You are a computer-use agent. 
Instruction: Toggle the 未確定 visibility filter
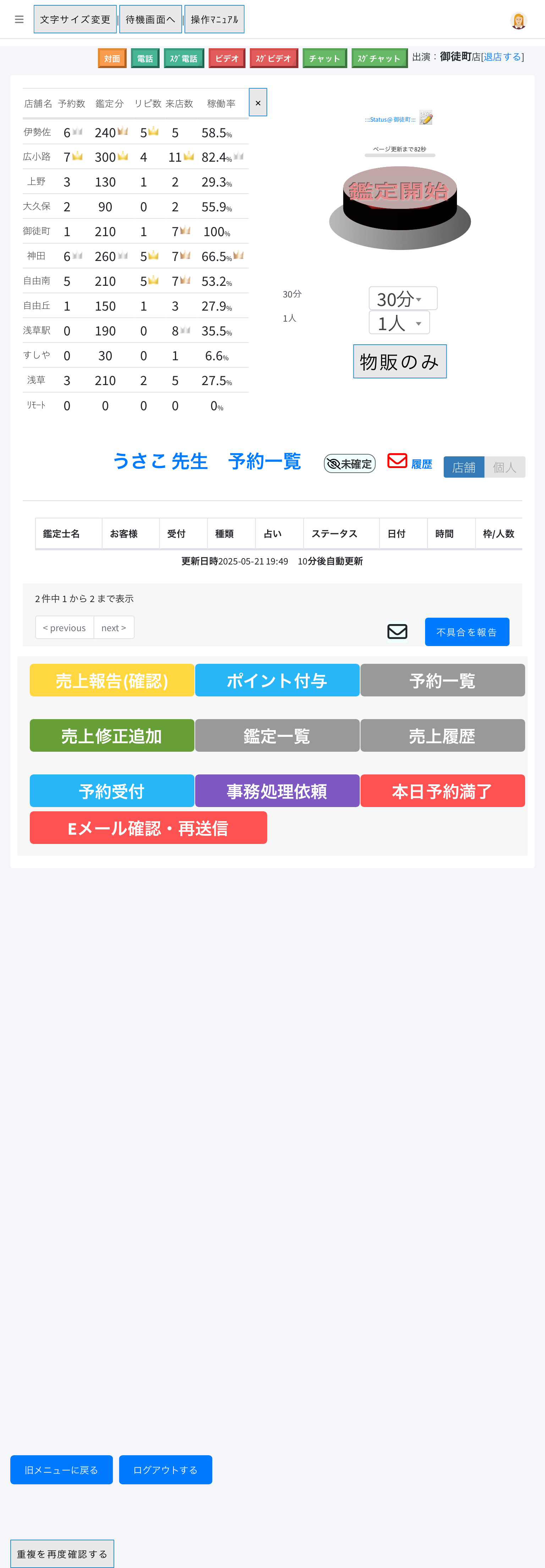click(x=349, y=464)
